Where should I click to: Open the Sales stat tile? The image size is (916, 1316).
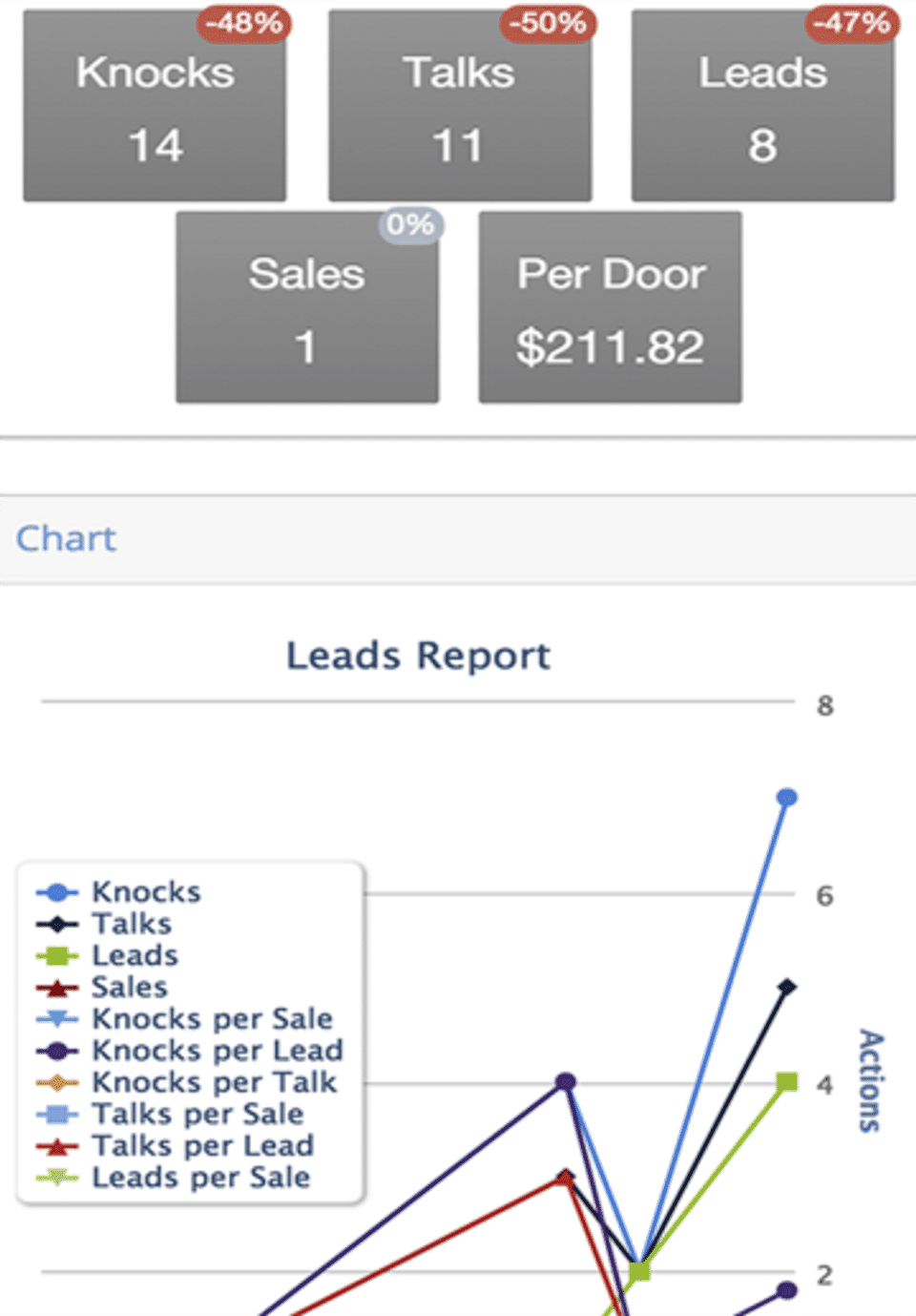(306, 307)
